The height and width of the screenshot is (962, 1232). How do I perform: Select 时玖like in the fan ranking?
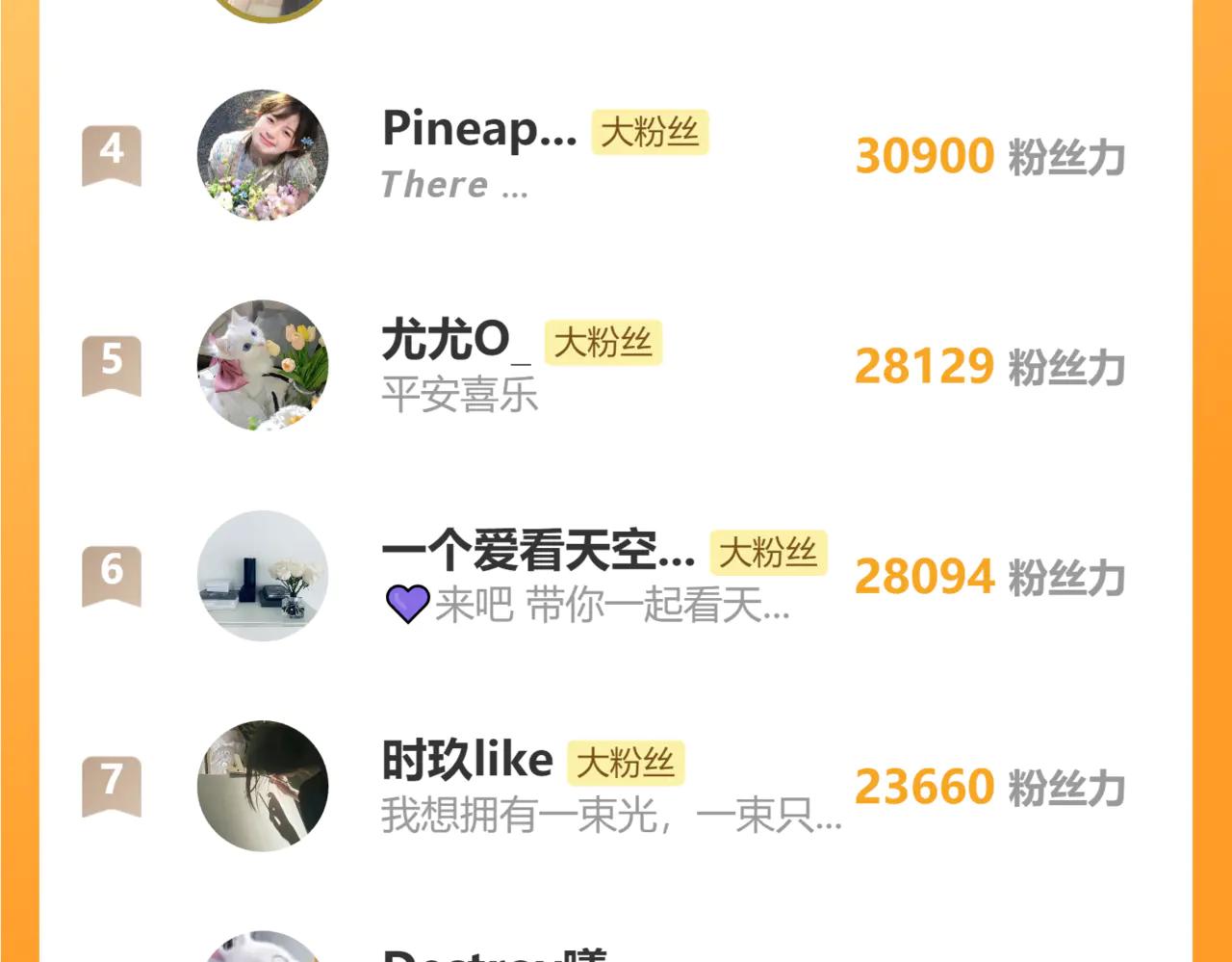tap(468, 761)
